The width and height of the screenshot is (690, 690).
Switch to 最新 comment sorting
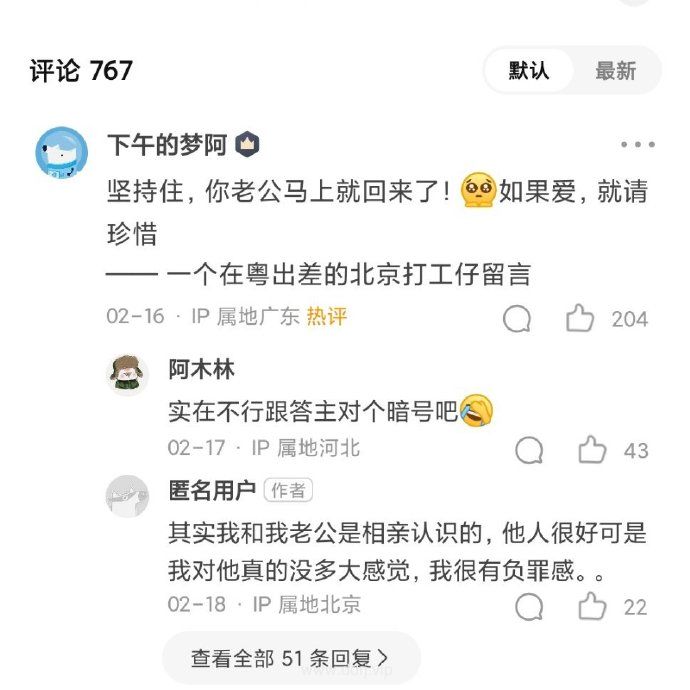[615, 71]
